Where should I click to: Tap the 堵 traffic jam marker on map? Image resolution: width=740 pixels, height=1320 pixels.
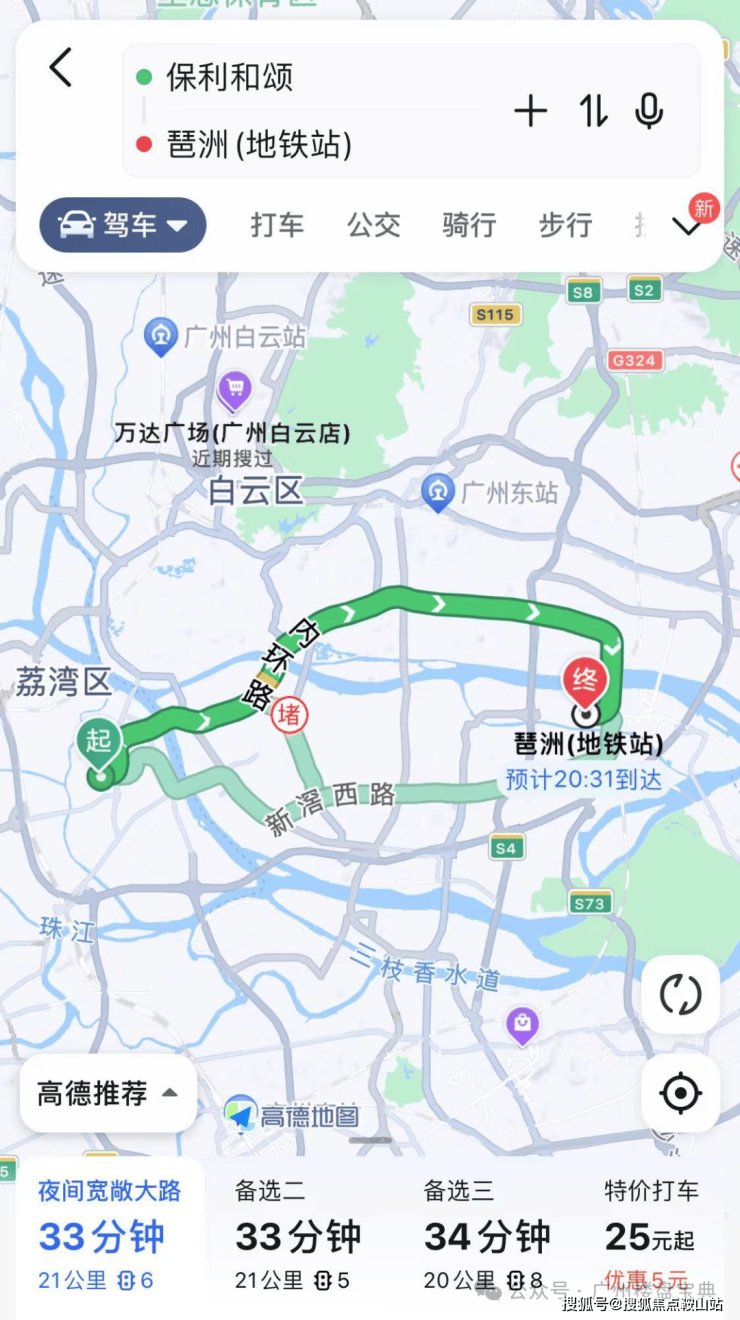click(291, 715)
